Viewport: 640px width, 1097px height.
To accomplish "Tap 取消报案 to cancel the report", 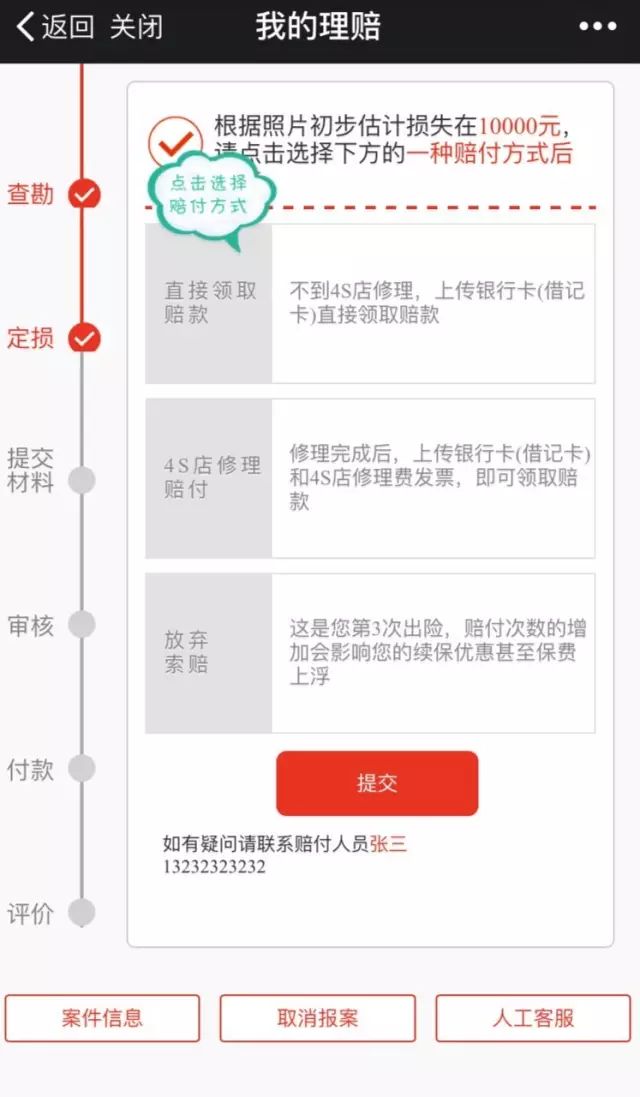I will click(318, 1018).
